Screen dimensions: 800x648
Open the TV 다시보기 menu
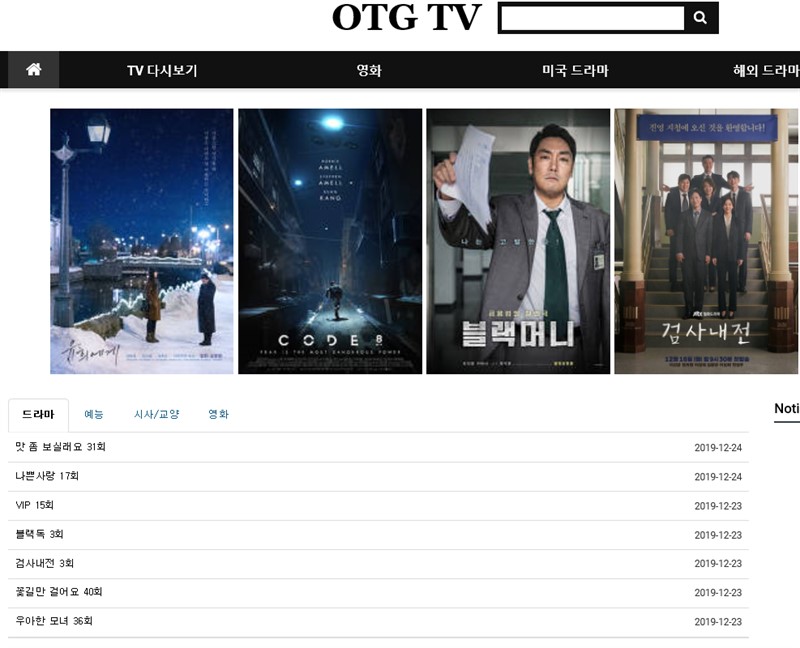point(162,71)
